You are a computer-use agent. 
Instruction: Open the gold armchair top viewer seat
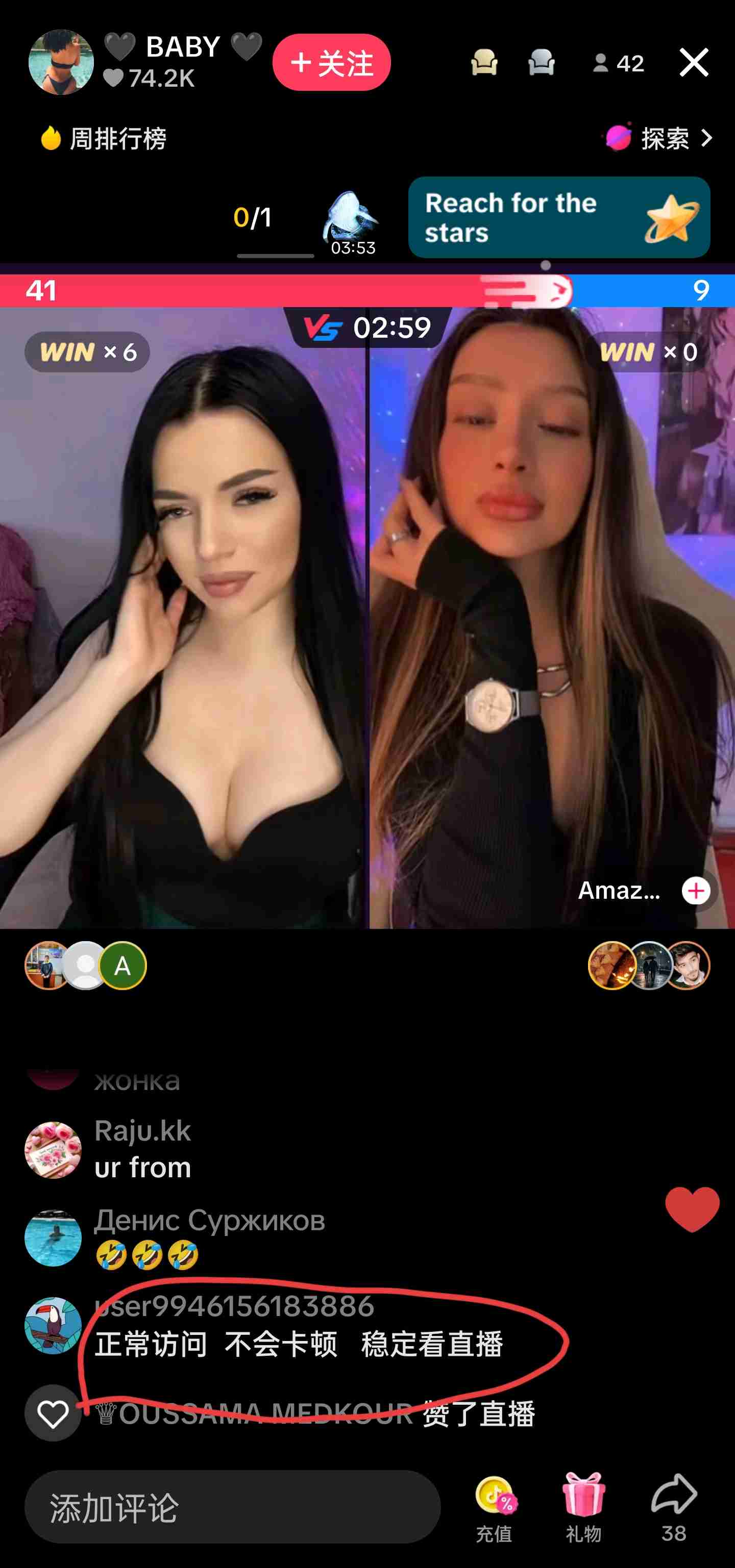tap(484, 62)
